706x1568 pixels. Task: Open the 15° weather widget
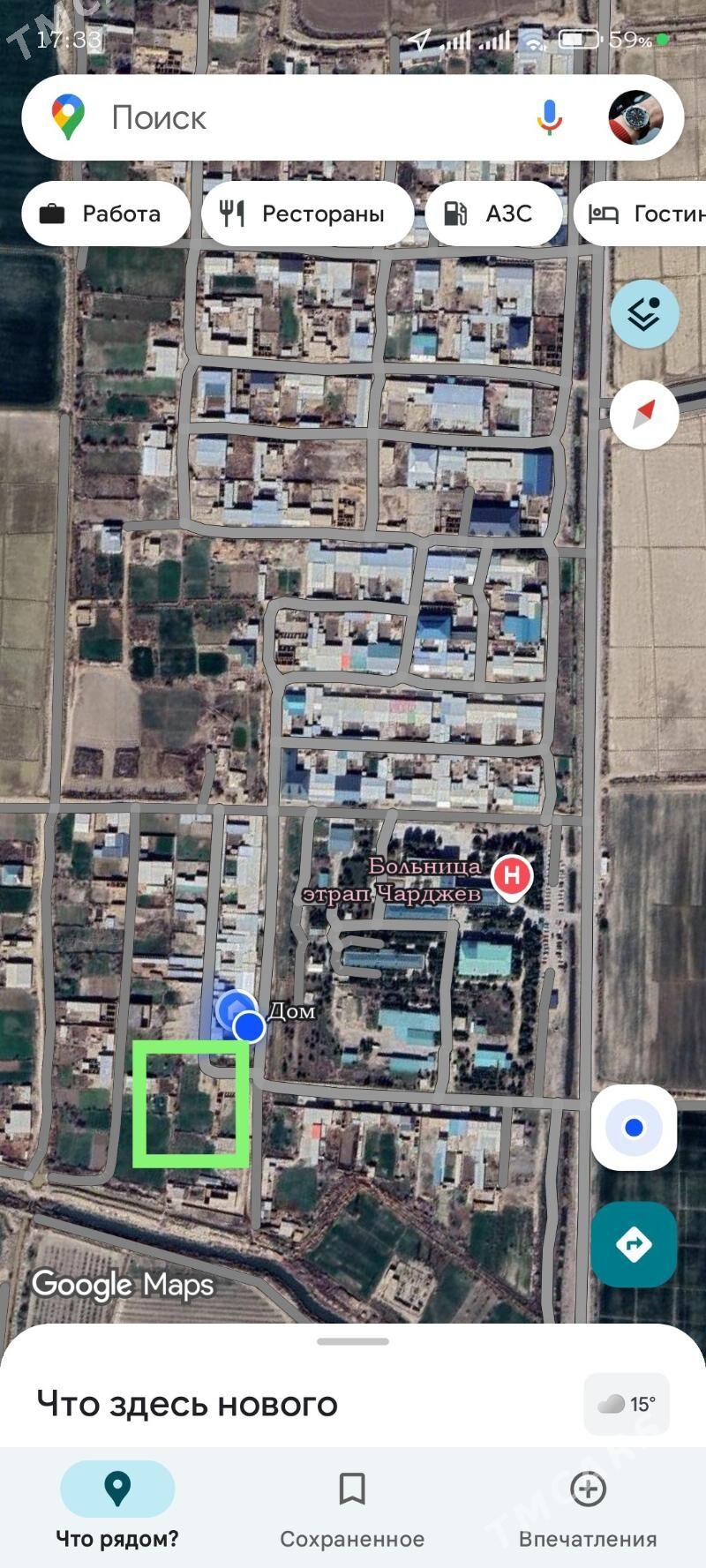627,1404
